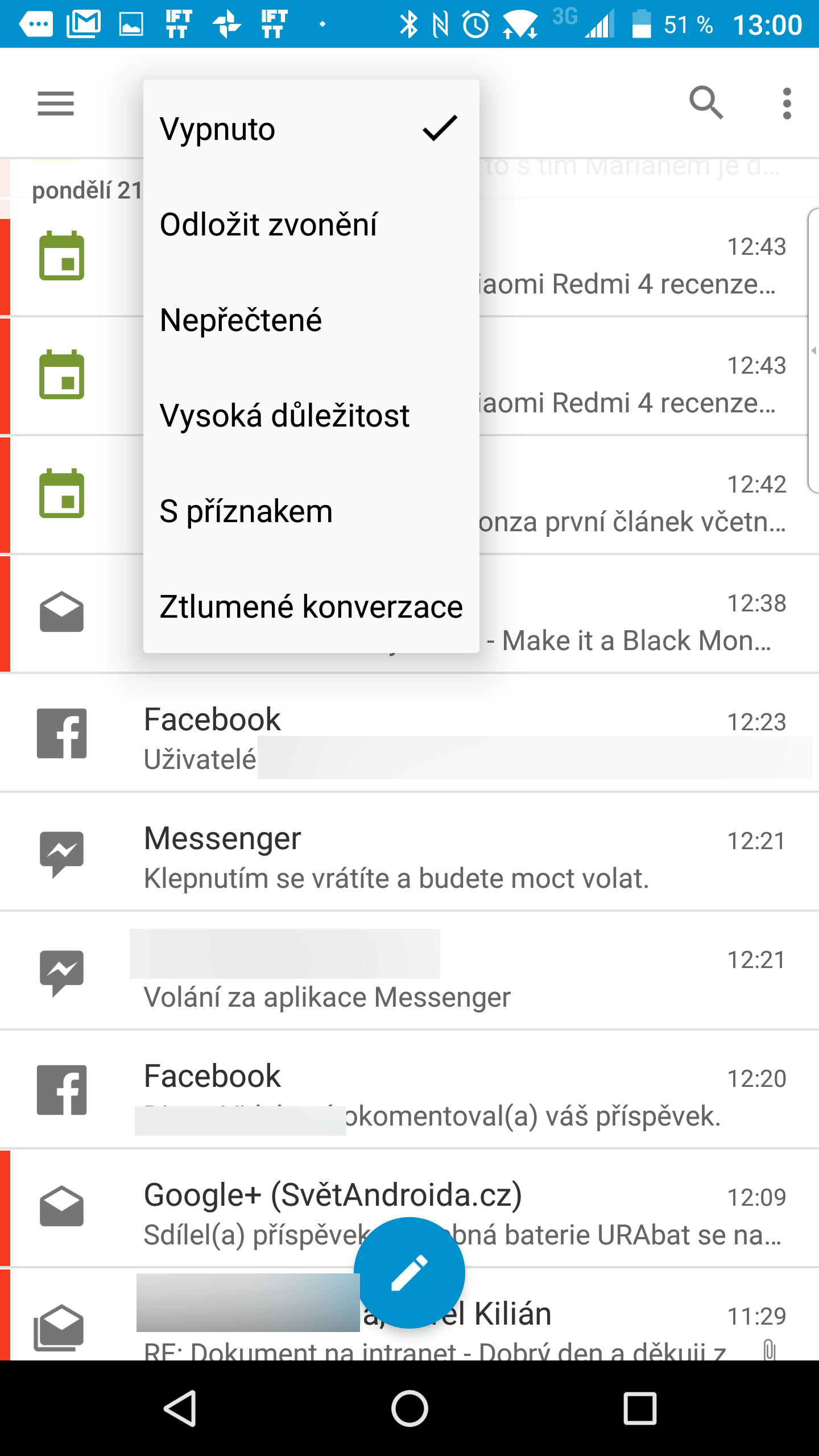Filter by Nepřečtené messages

click(x=311, y=320)
